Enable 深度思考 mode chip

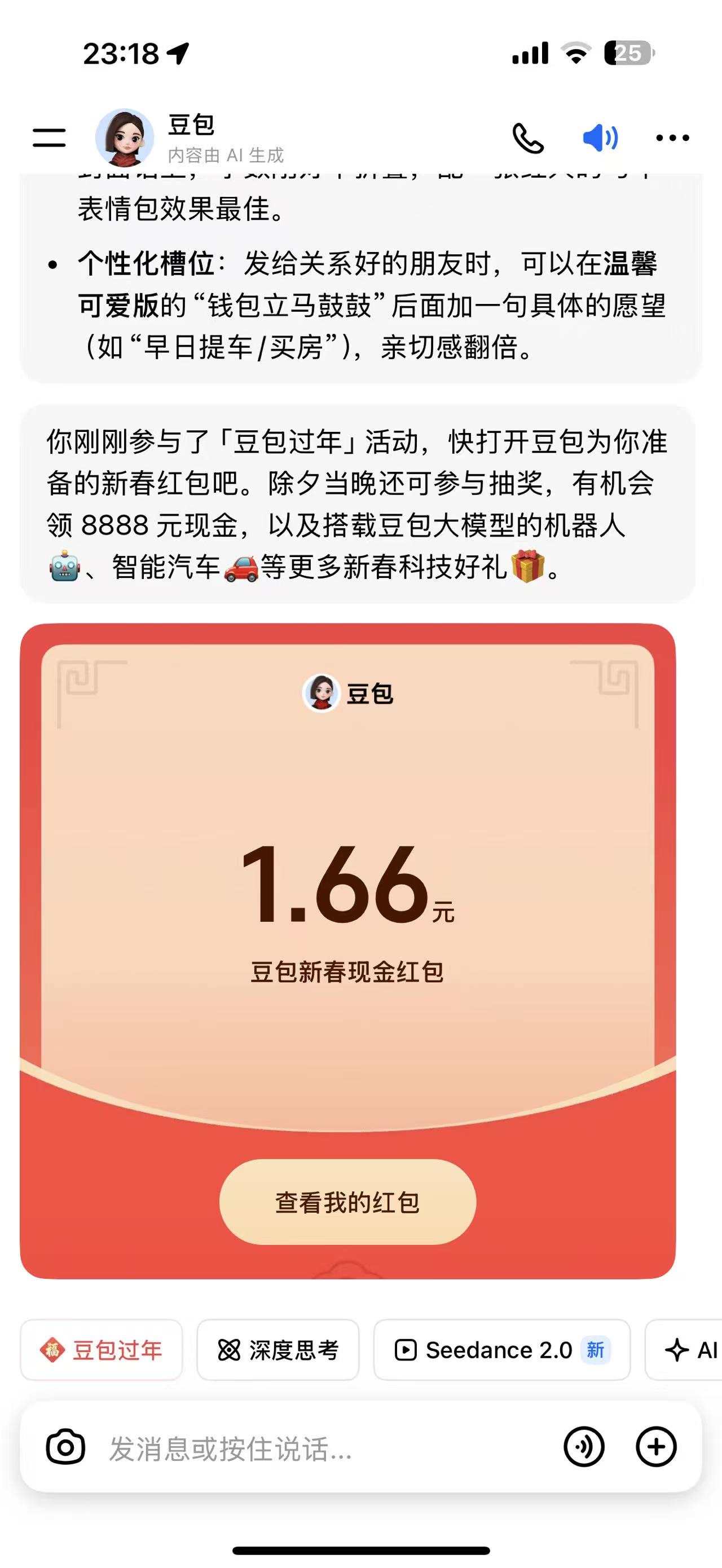(278, 1351)
